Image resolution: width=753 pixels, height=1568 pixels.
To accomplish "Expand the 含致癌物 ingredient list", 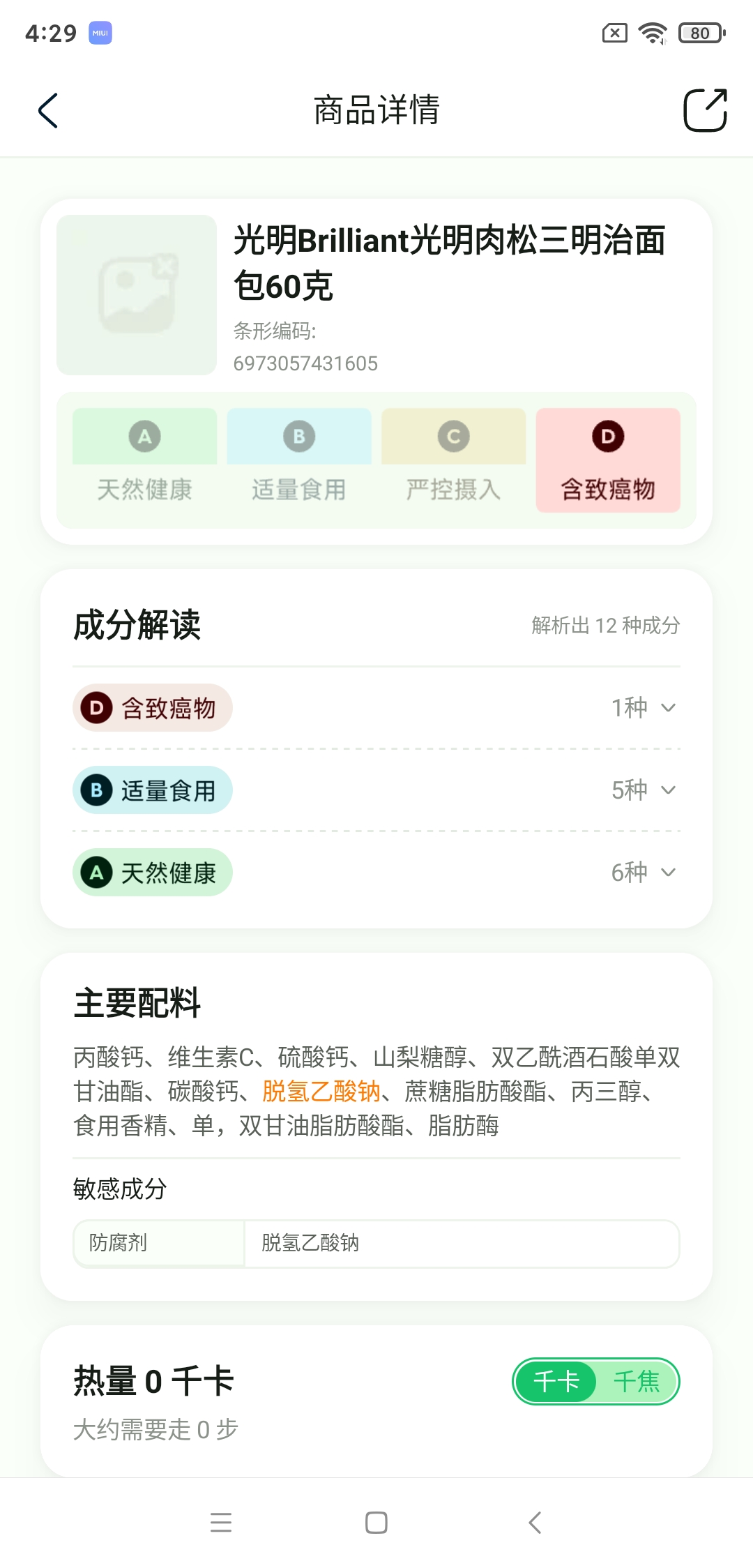I will click(x=669, y=707).
